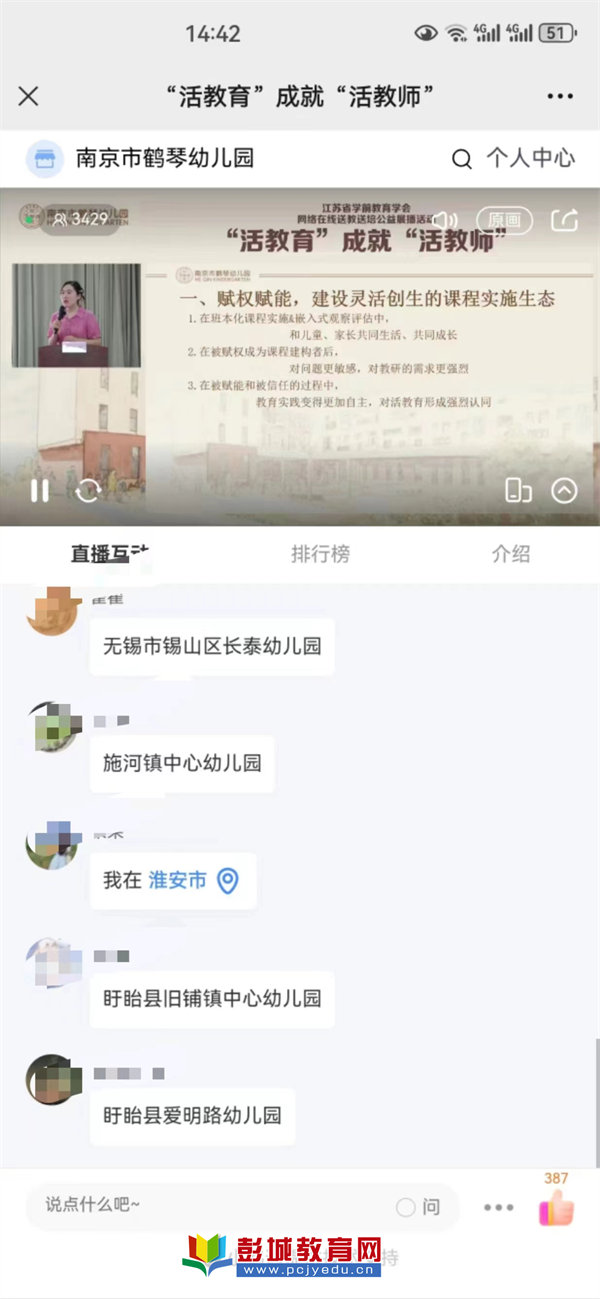Viewport: 600px width, 1299px height.
Task: Pause the live video
Action: (40, 490)
